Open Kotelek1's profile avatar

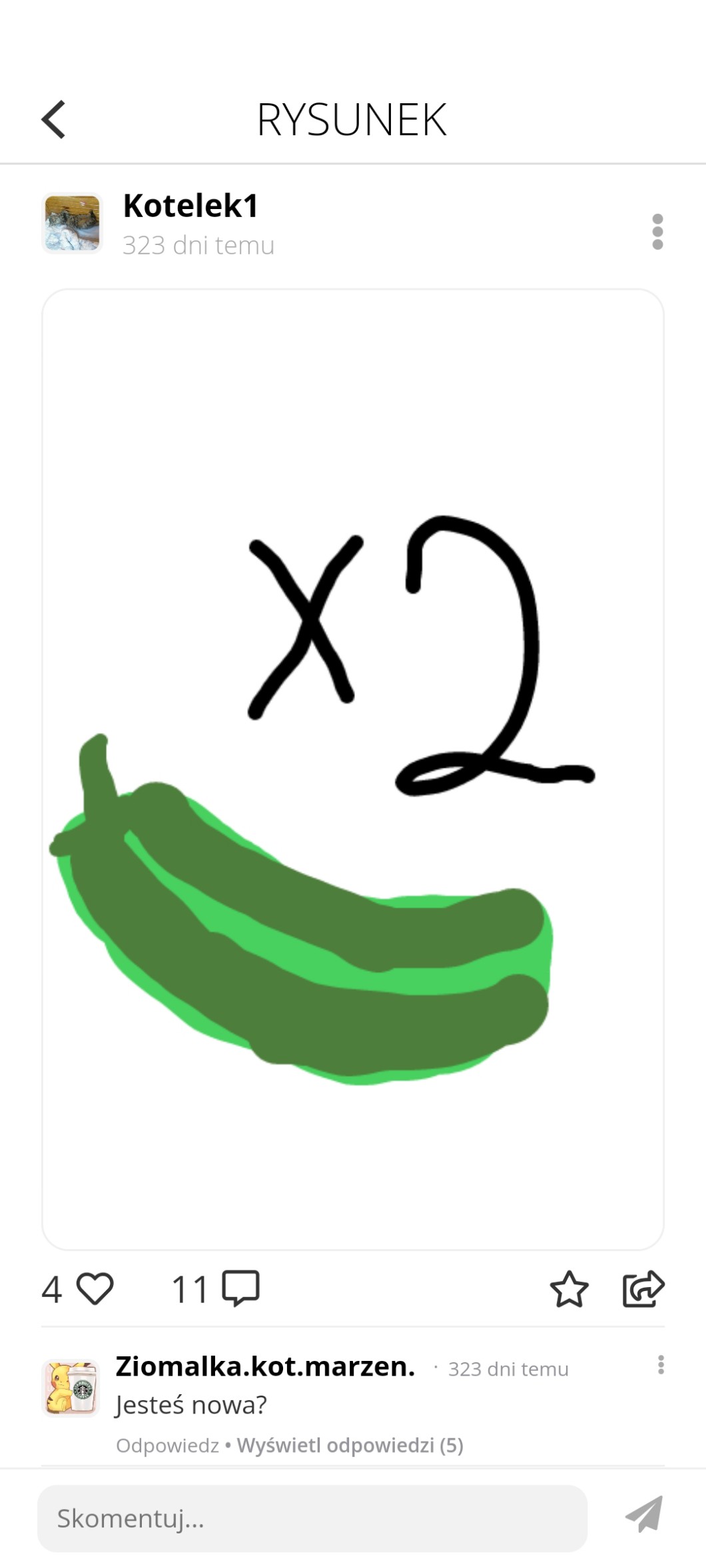pyautogui.click(x=72, y=224)
